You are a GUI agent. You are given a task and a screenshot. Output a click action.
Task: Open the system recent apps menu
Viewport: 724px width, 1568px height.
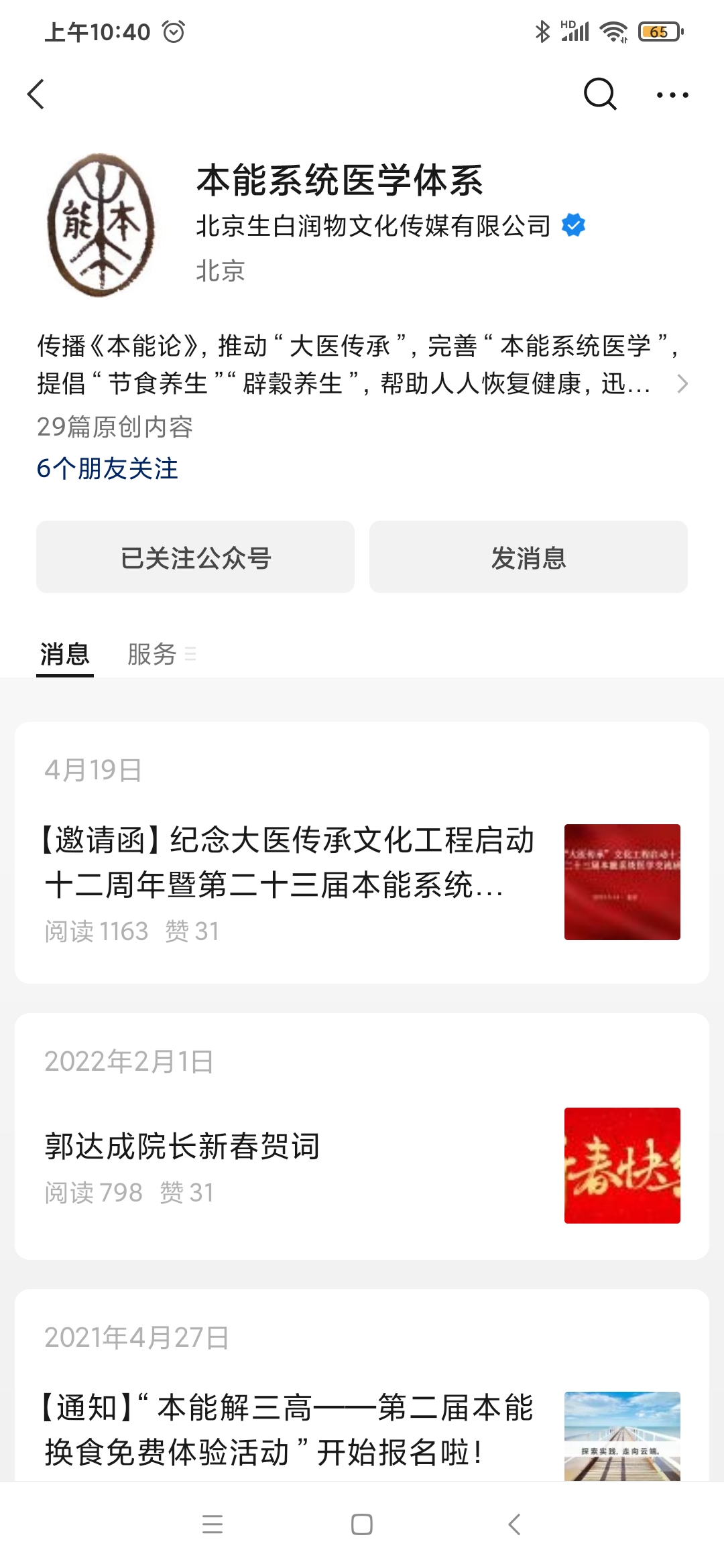(212, 1524)
